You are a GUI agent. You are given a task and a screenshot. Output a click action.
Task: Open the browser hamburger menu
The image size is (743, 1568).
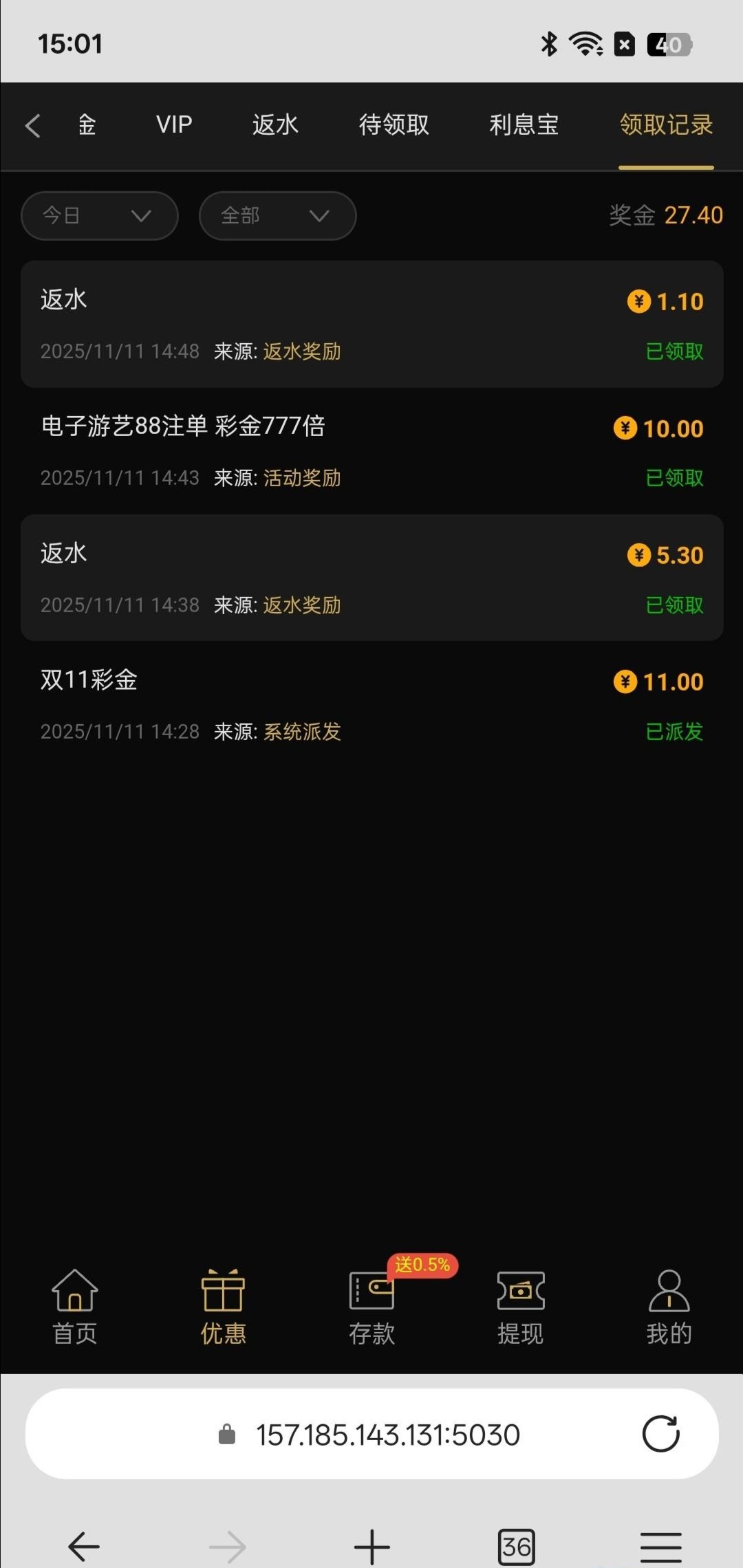(x=660, y=1547)
